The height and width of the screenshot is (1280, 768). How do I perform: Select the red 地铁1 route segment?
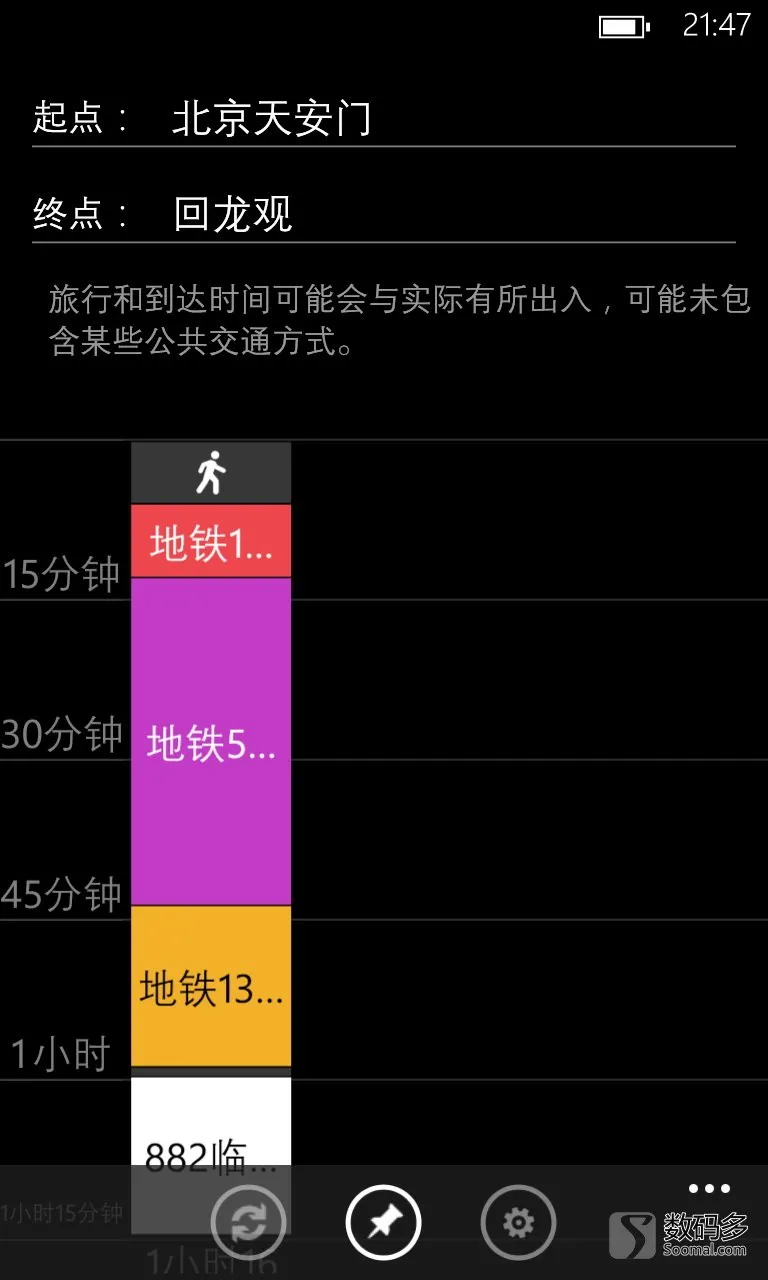coord(211,541)
